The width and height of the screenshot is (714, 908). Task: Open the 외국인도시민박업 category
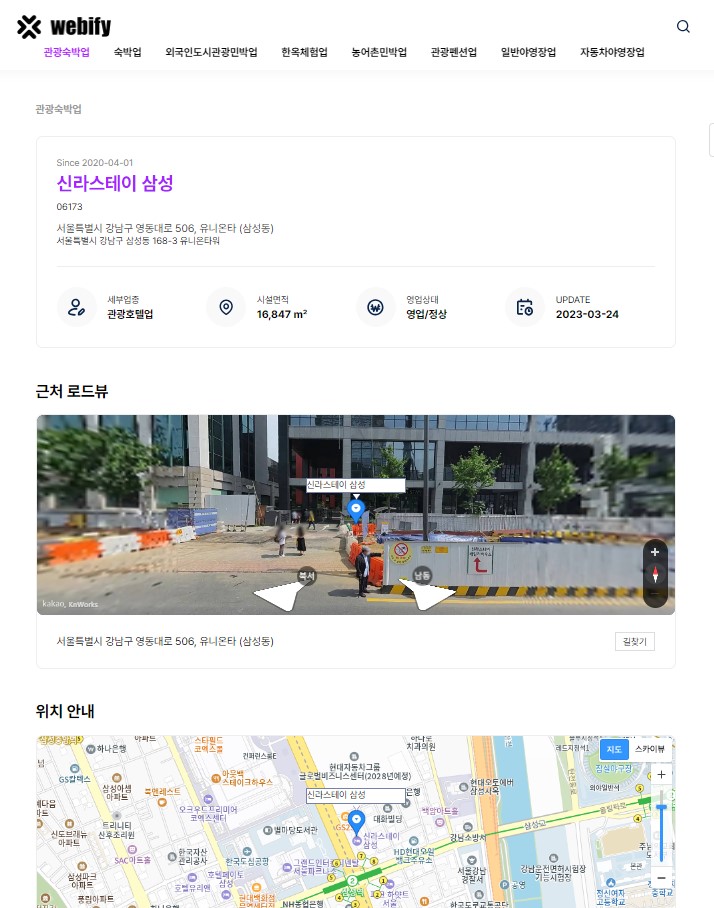coord(211,52)
